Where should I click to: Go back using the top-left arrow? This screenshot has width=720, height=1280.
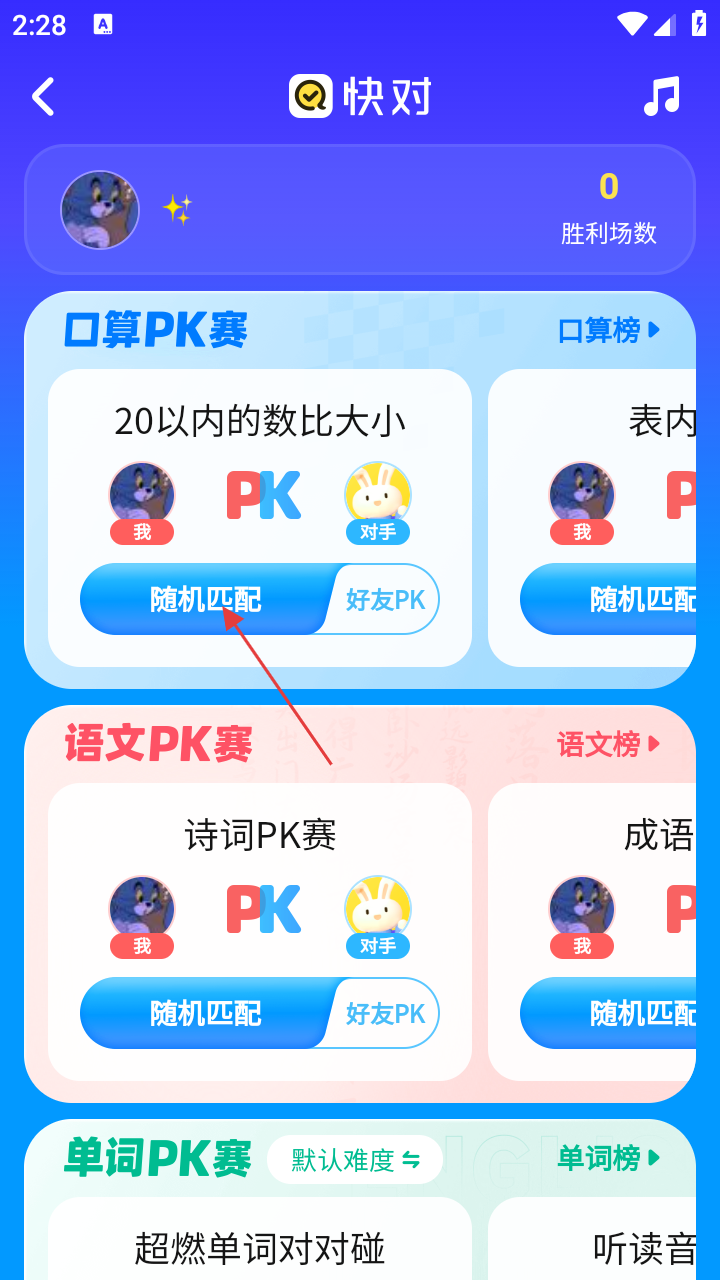point(43,97)
